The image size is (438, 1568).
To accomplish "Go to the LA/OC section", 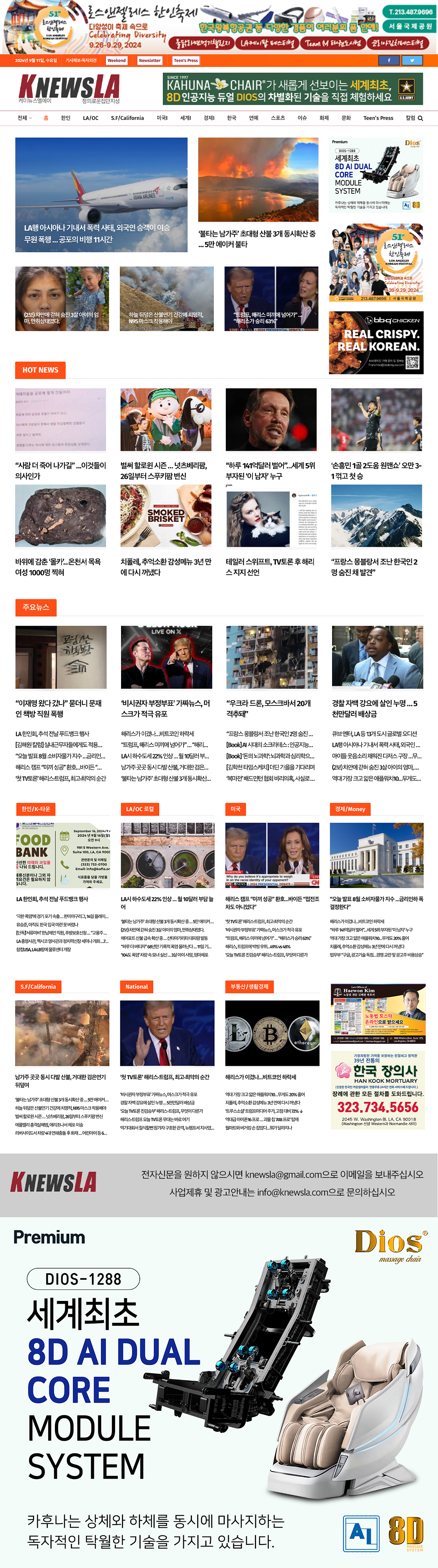I will 91,118.
